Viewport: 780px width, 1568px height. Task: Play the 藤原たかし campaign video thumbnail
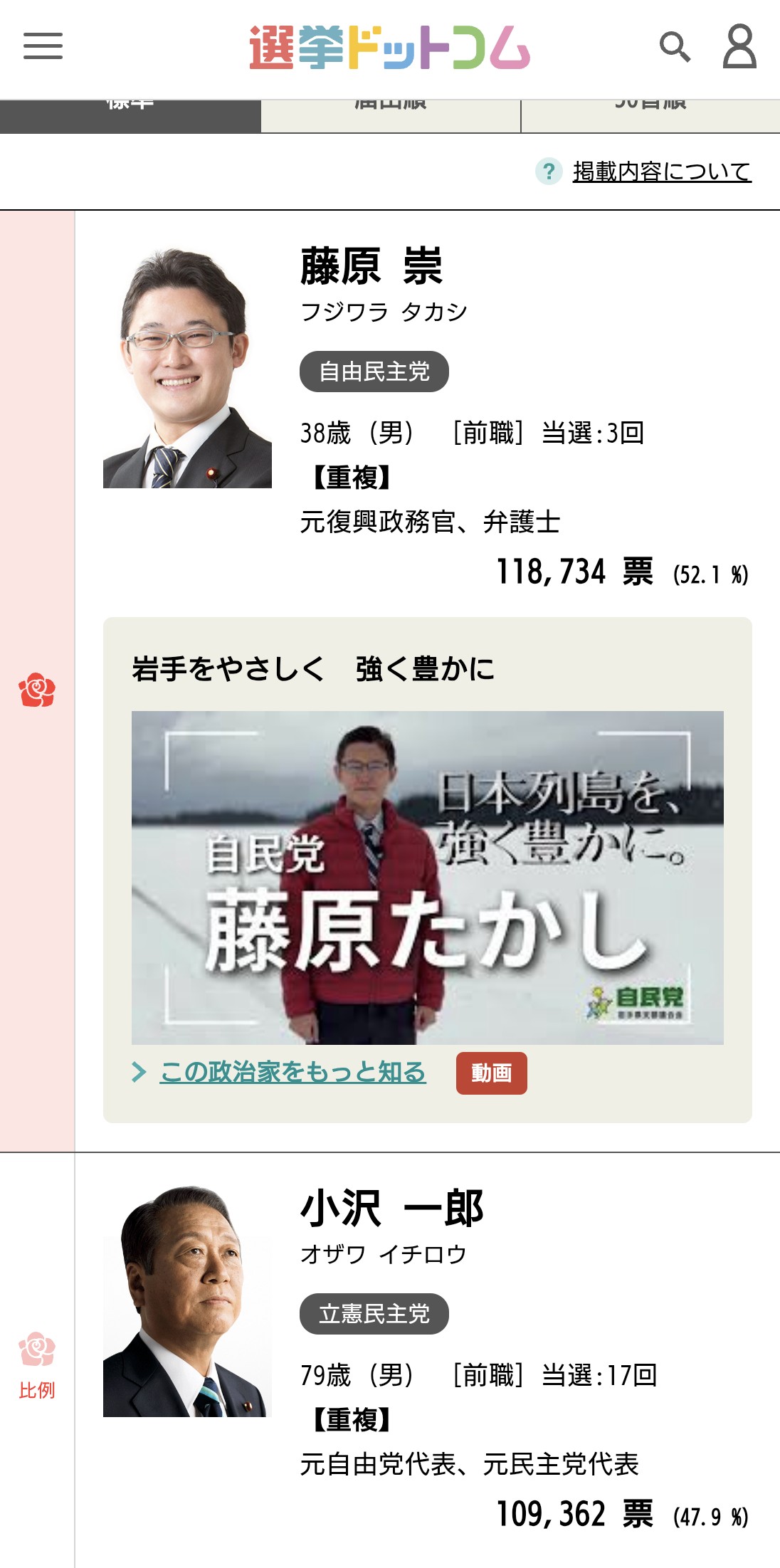[x=427, y=877]
